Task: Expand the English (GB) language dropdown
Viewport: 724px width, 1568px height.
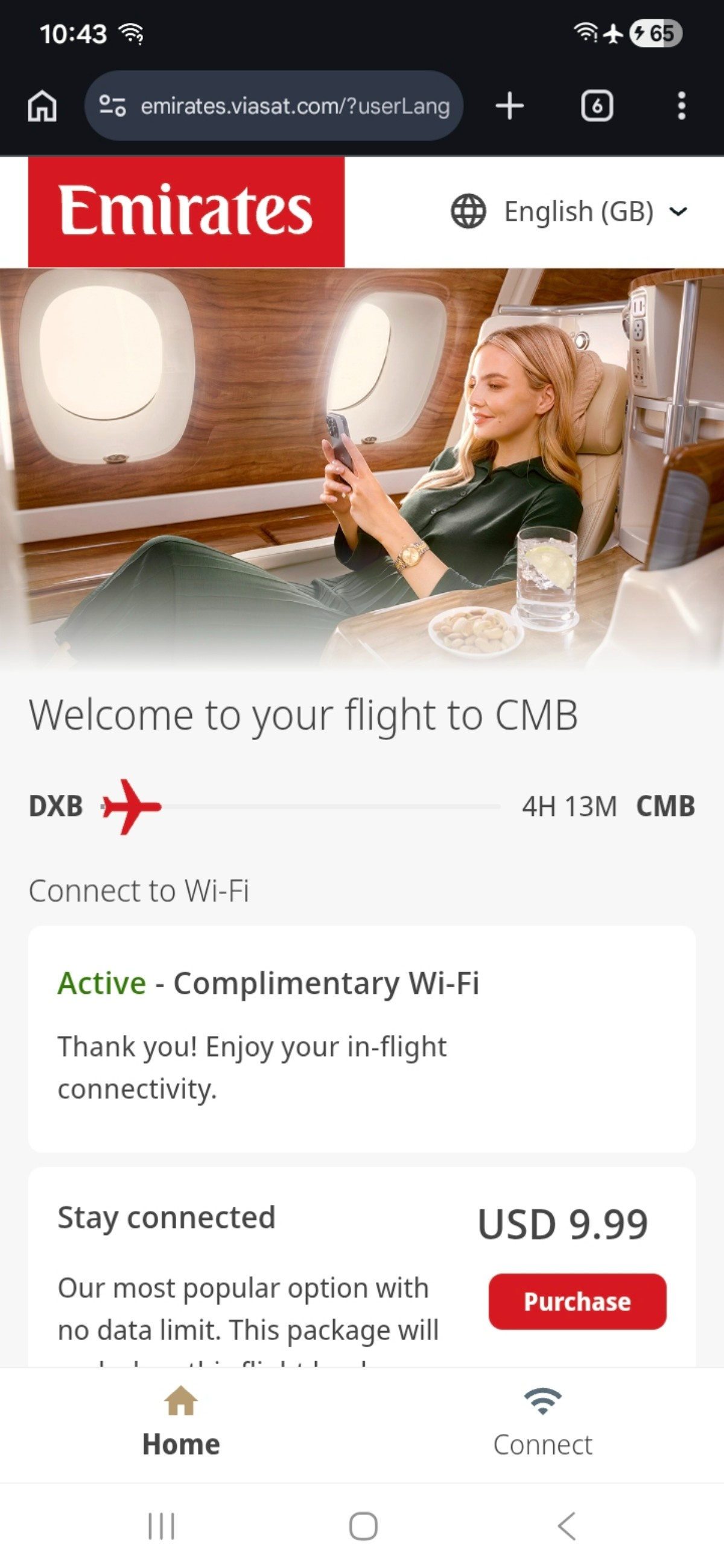Action: point(570,212)
